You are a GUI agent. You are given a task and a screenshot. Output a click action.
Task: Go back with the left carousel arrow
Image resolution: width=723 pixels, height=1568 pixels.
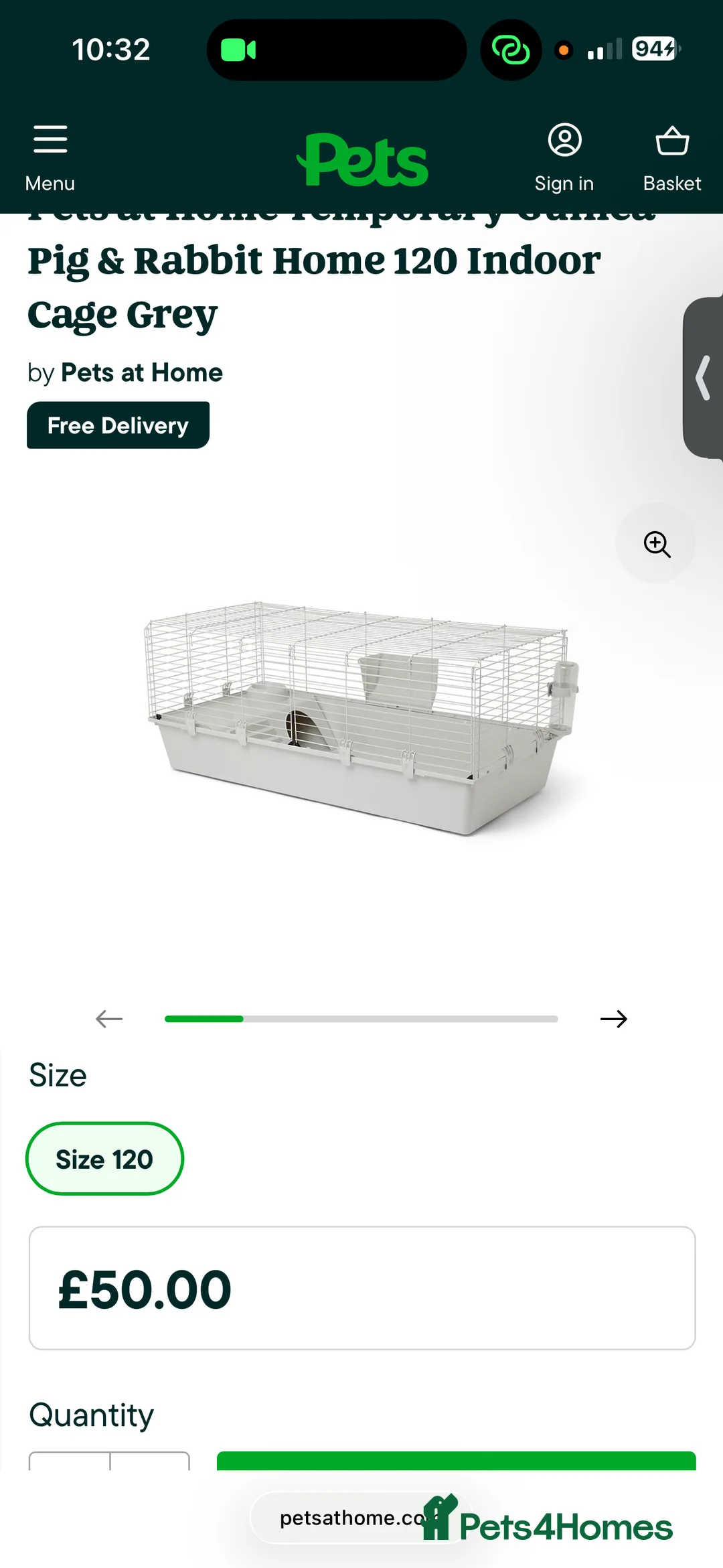coord(109,1019)
